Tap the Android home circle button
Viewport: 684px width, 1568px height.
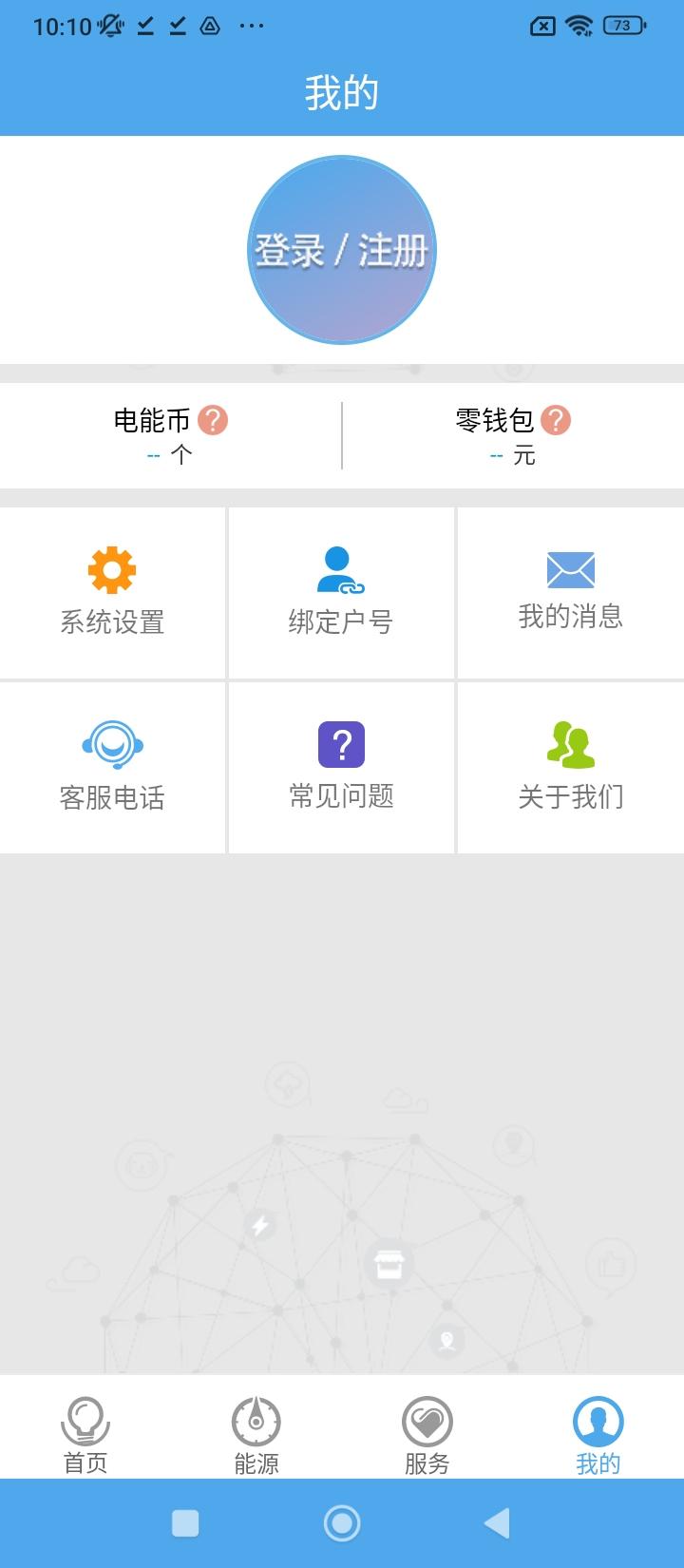(x=342, y=1525)
